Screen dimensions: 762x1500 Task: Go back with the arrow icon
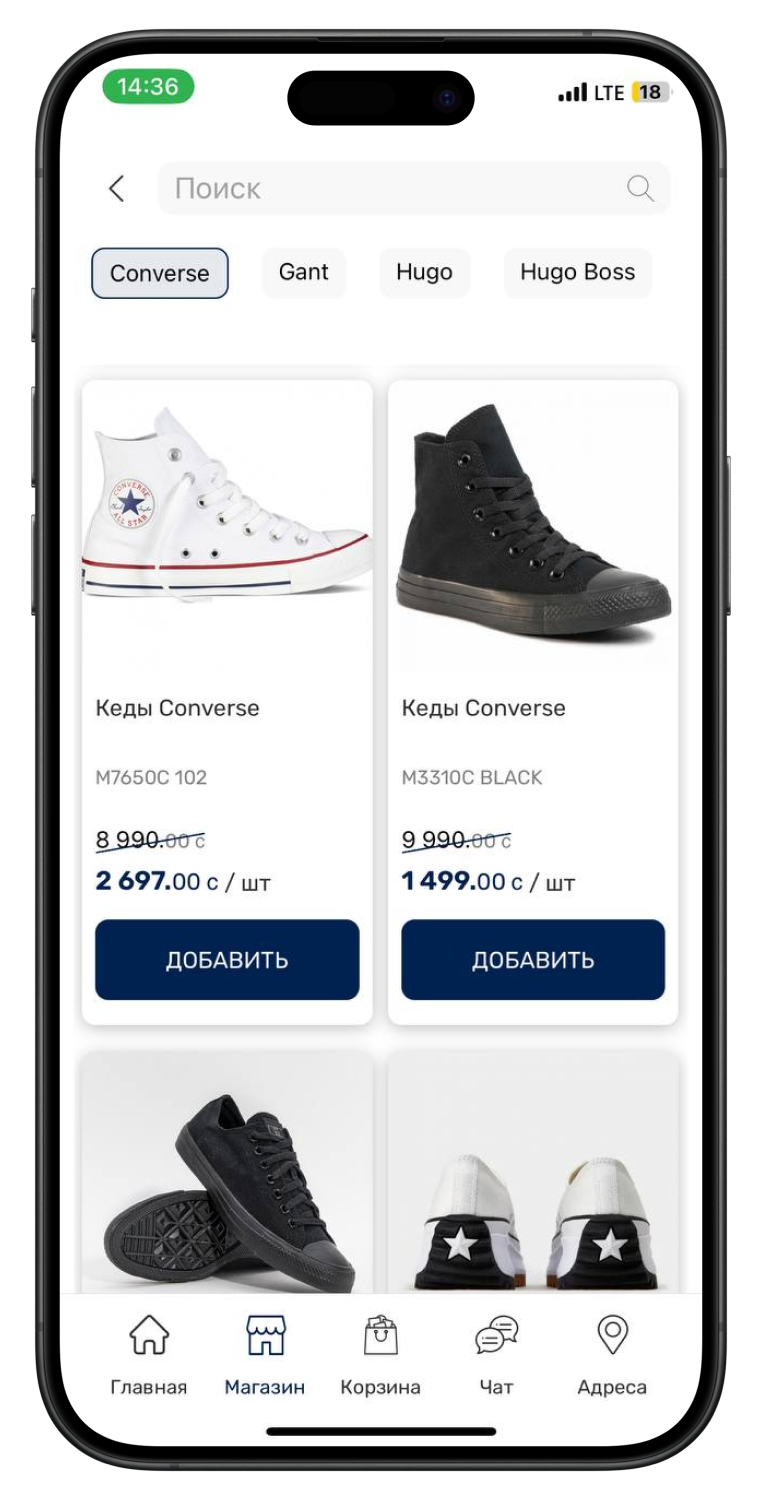(117, 188)
